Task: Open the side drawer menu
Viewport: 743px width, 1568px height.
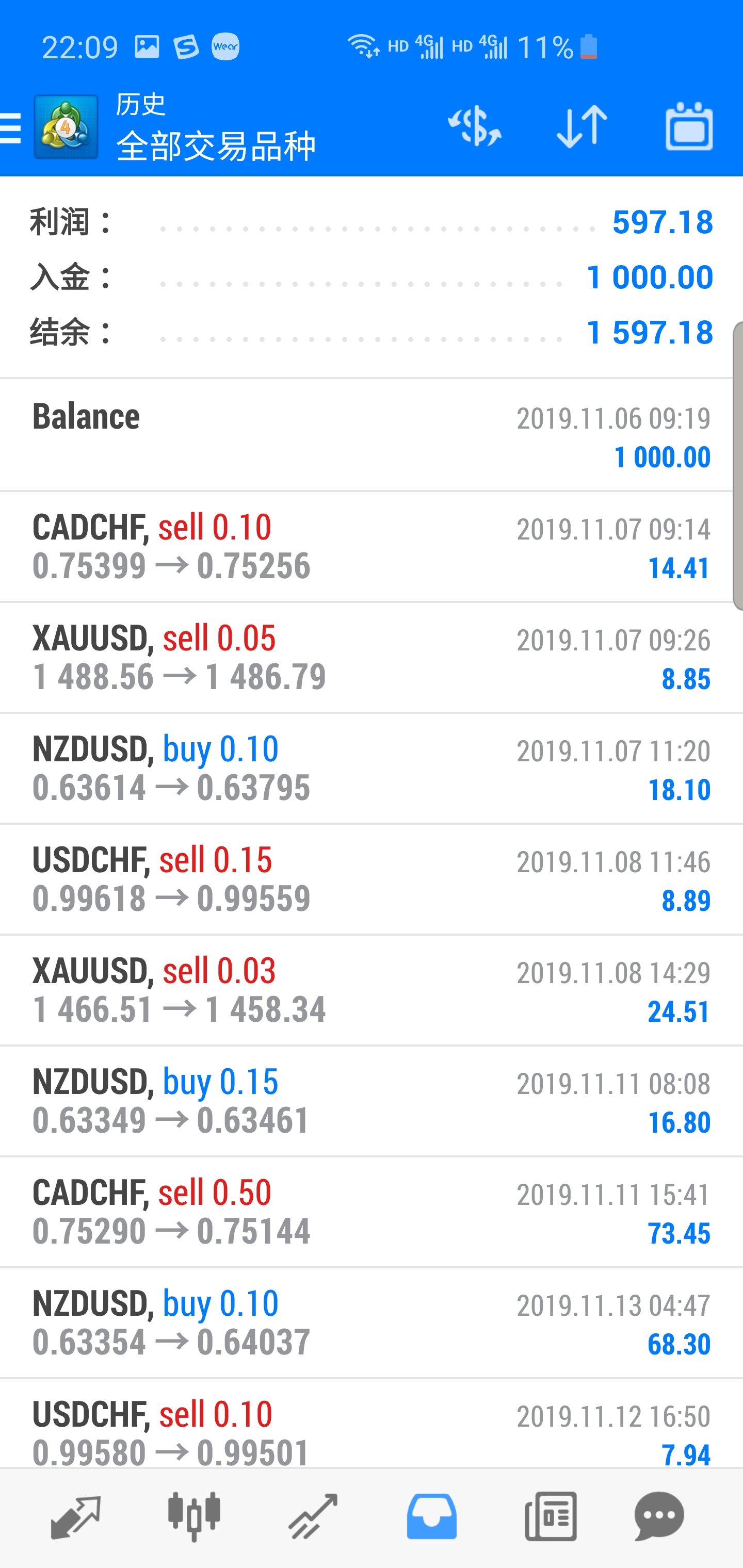Action: click(11, 128)
